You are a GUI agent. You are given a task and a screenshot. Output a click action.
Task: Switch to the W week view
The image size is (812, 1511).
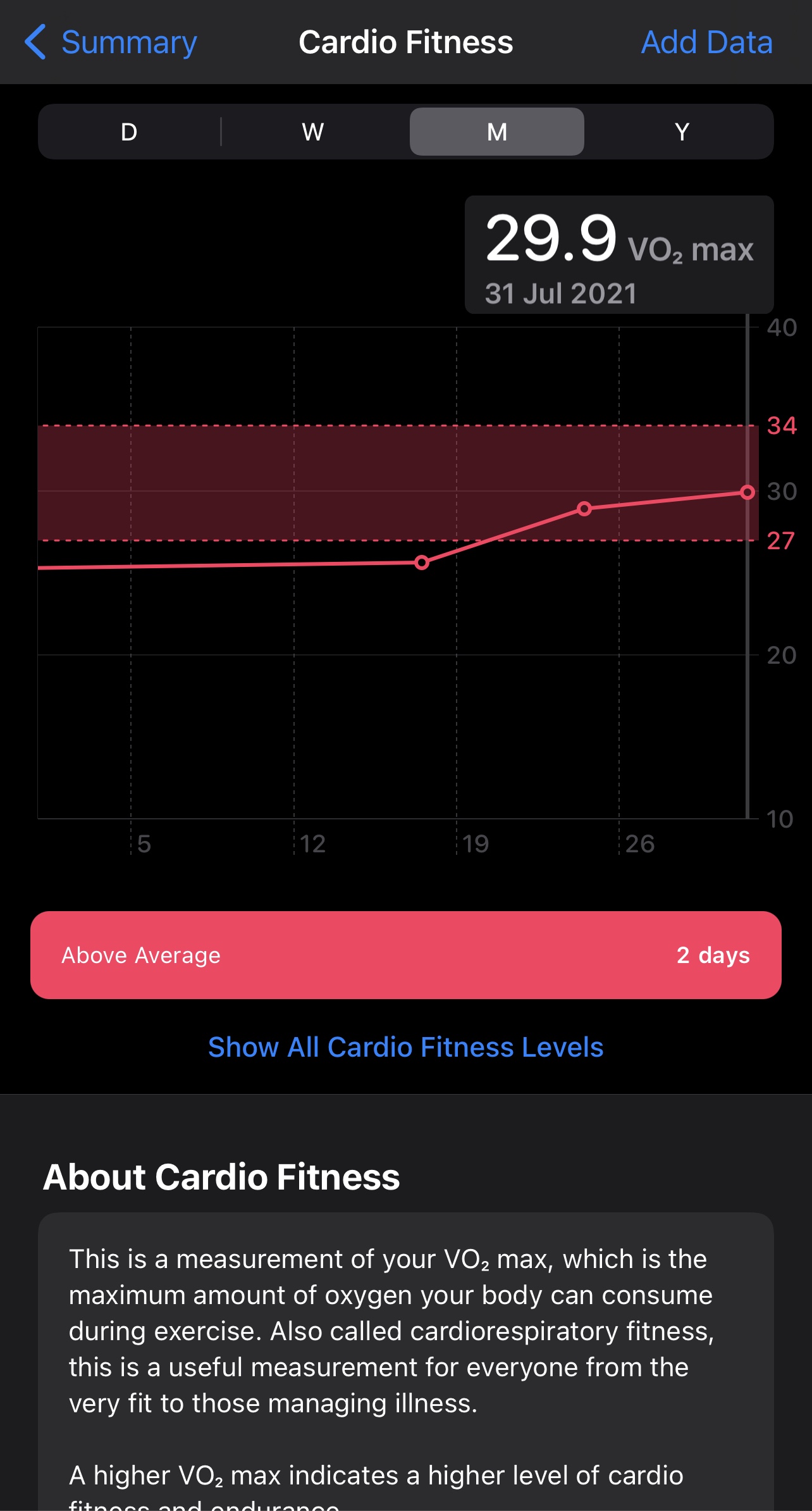click(313, 132)
